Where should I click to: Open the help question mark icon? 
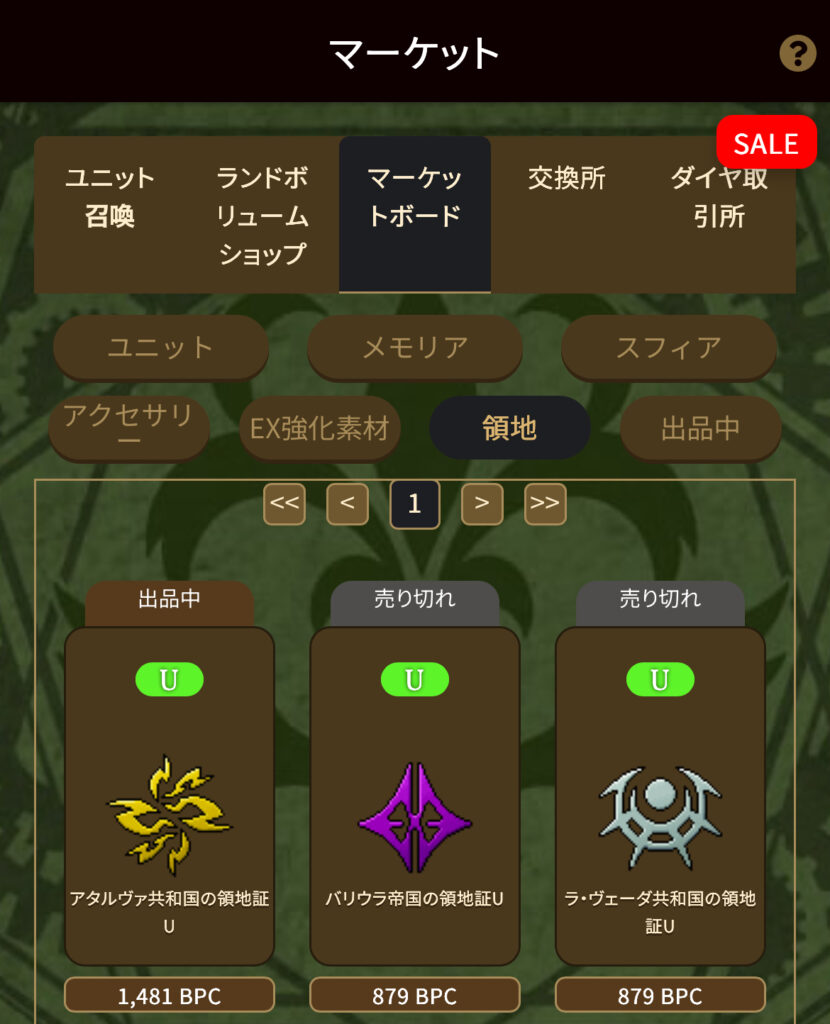pos(797,53)
